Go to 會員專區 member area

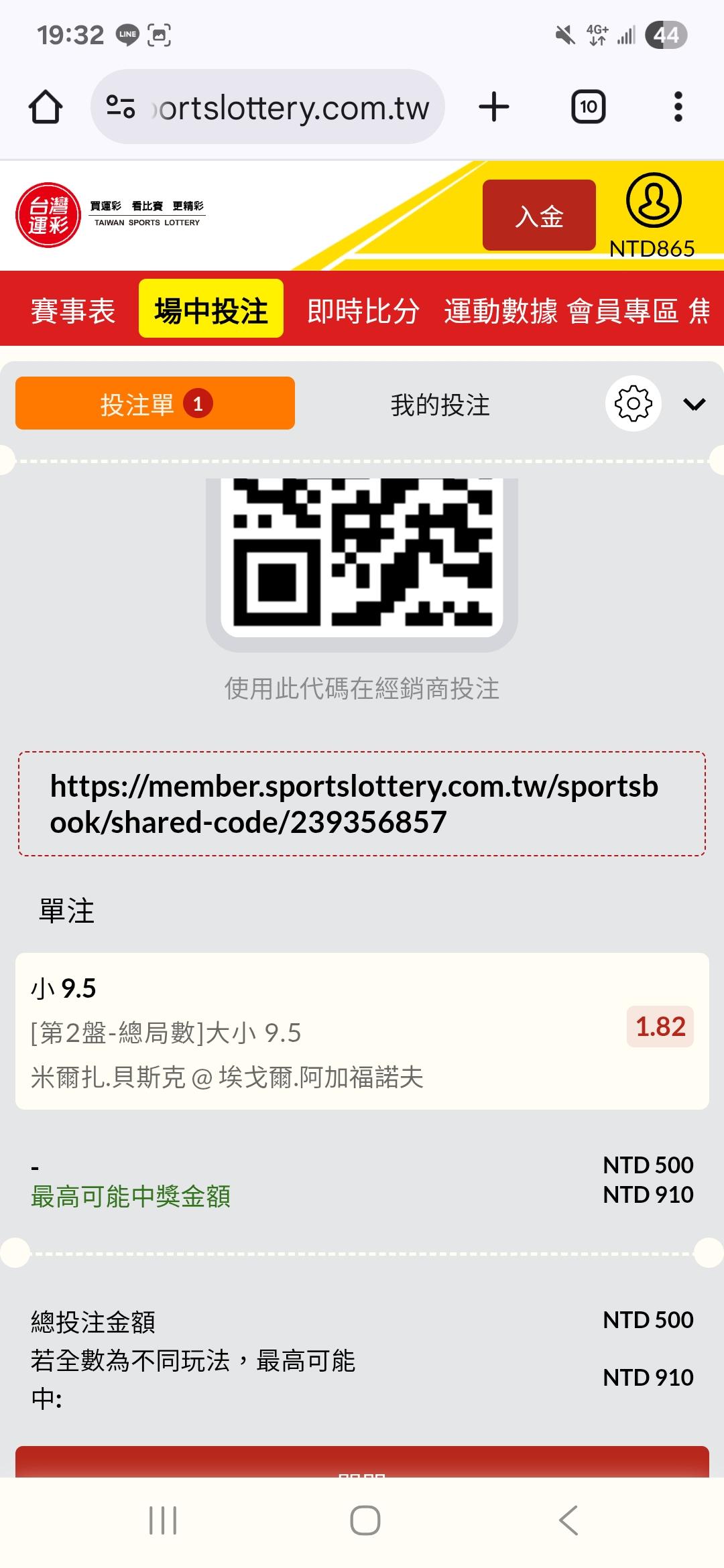tap(622, 311)
